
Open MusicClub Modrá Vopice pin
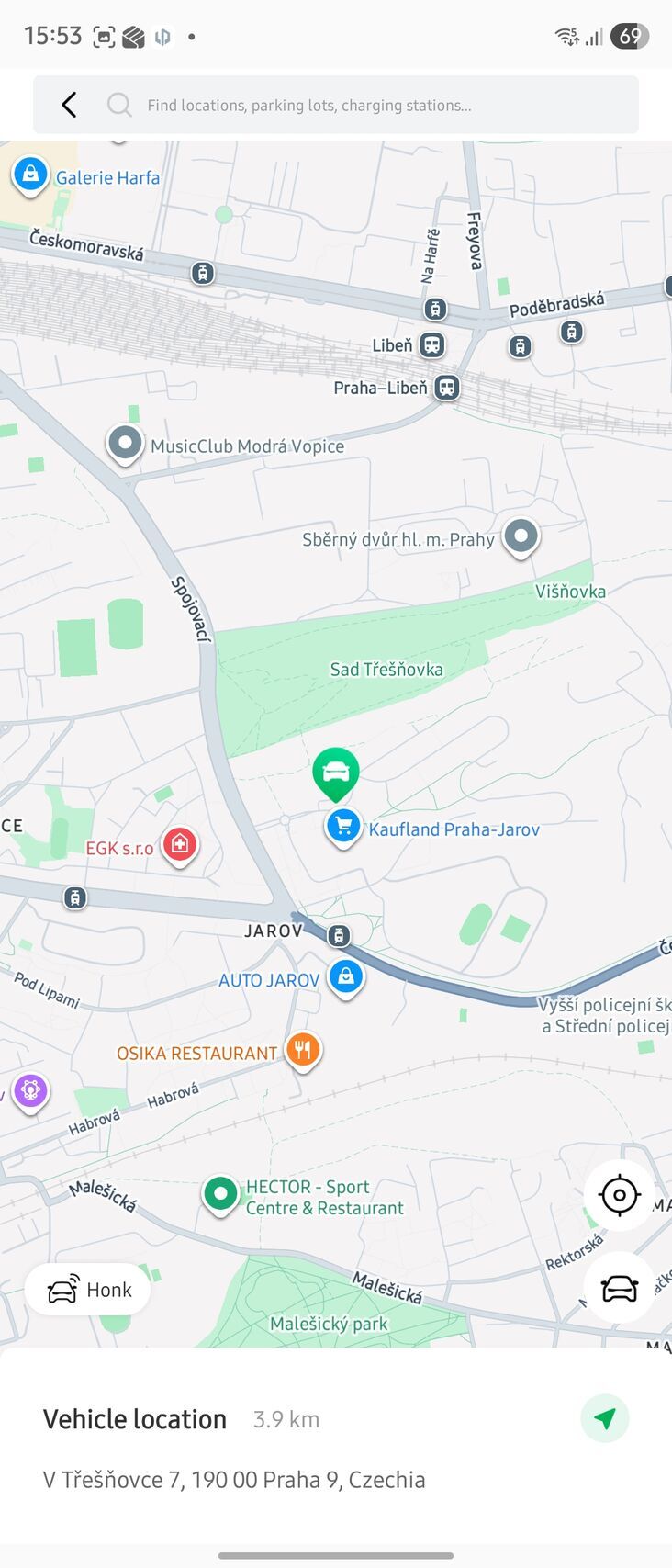point(125,444)
